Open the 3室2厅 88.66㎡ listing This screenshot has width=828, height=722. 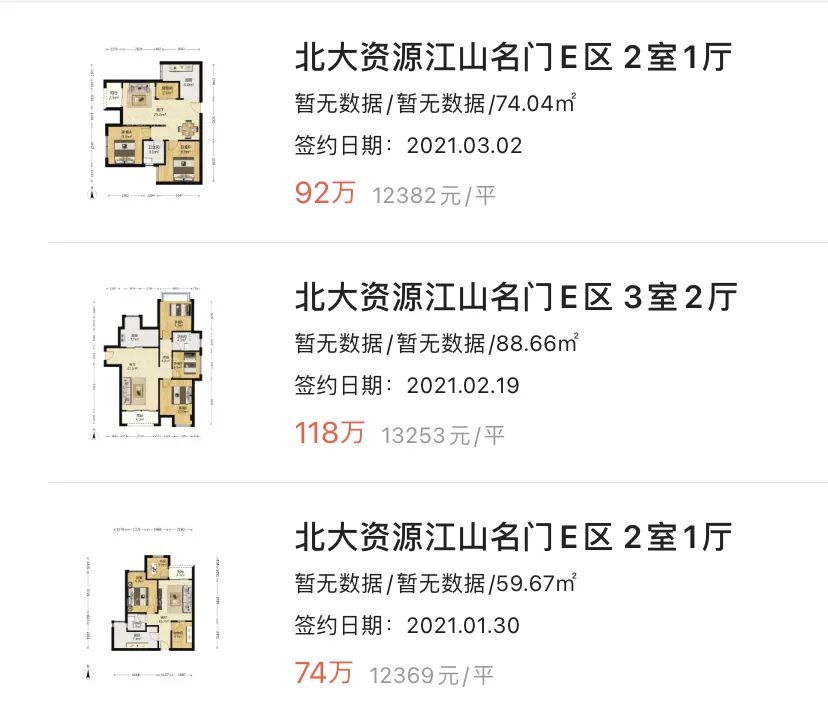point(514,298)
